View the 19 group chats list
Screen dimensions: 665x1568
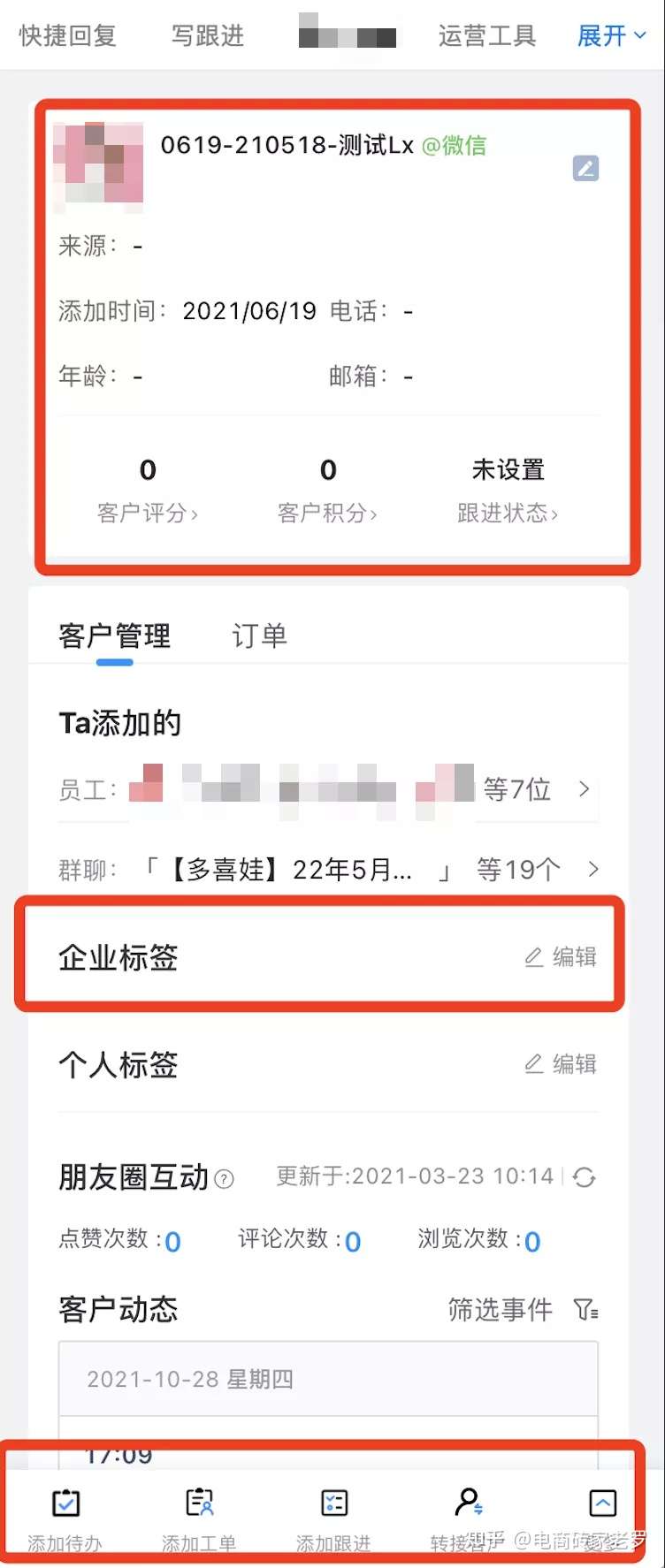pos(592,870)
